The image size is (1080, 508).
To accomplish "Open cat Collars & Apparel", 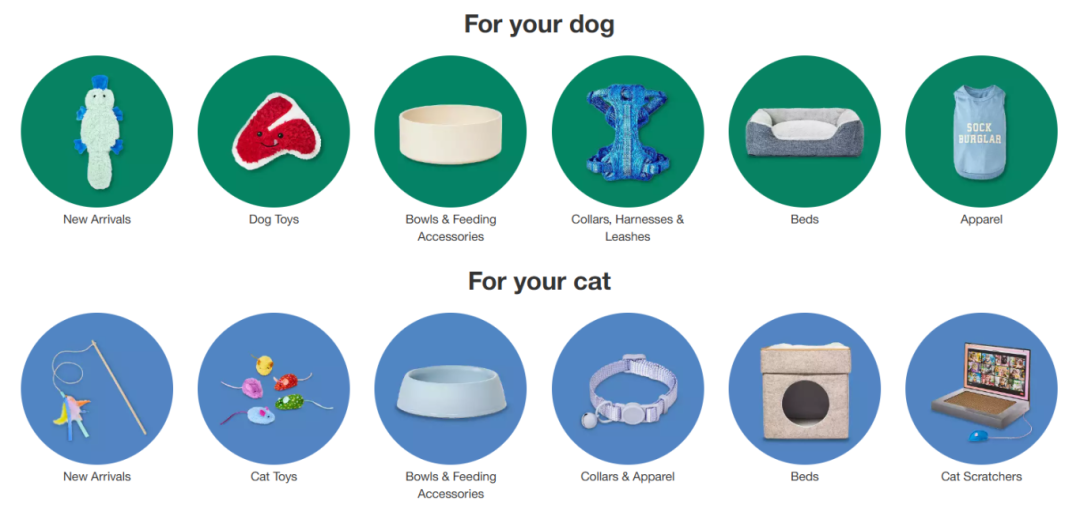I will tap(628, 388).
